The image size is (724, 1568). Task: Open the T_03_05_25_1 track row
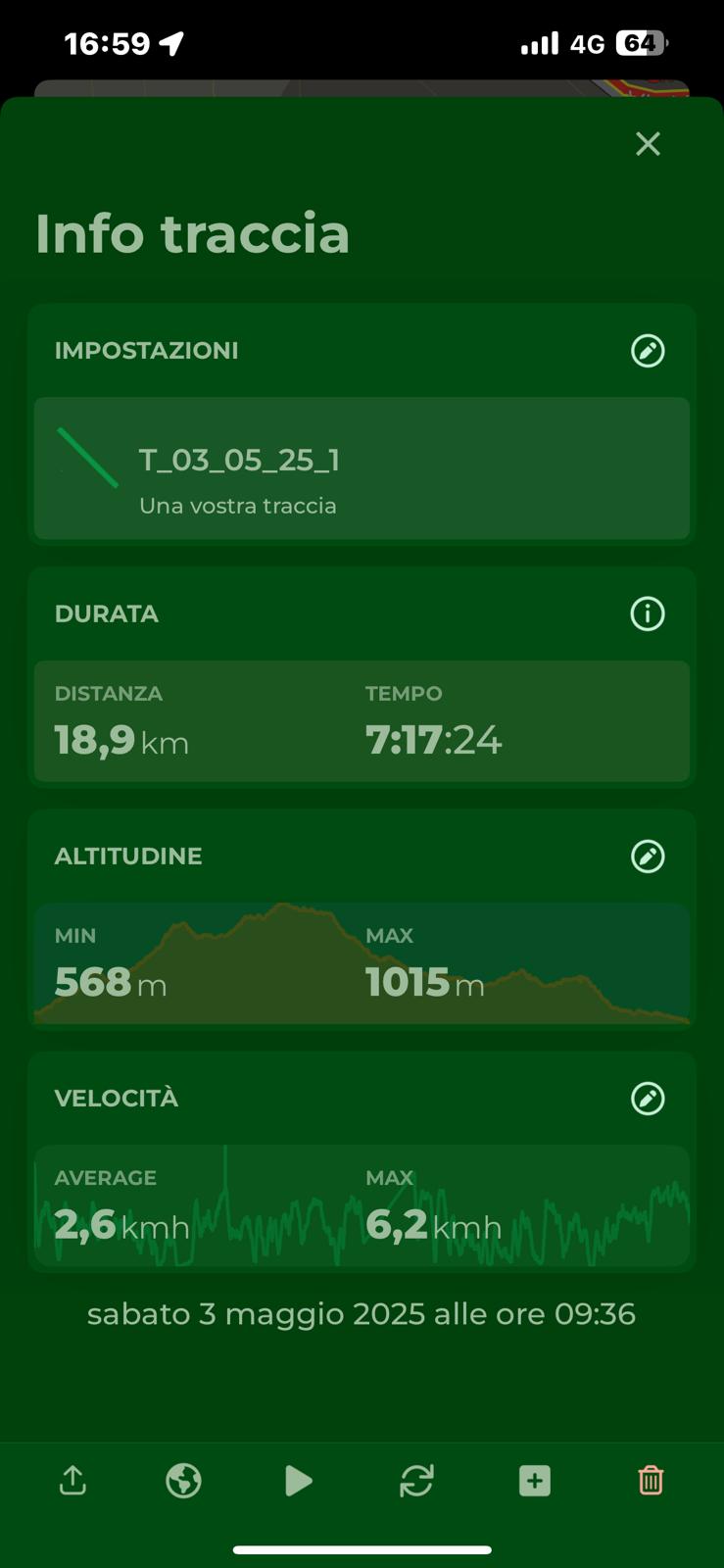[362, 468]
